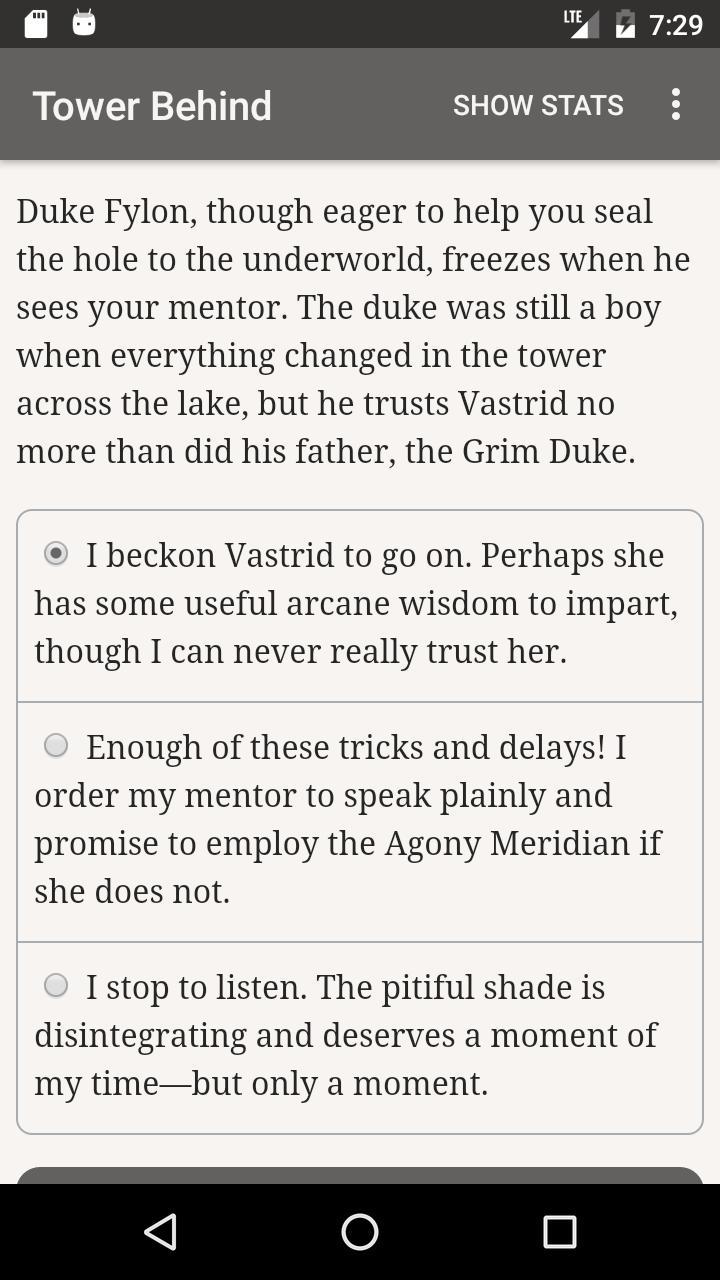The image size is (720, 1280).
Task: Go back using the navigation bar
Action: [161, 1232]
